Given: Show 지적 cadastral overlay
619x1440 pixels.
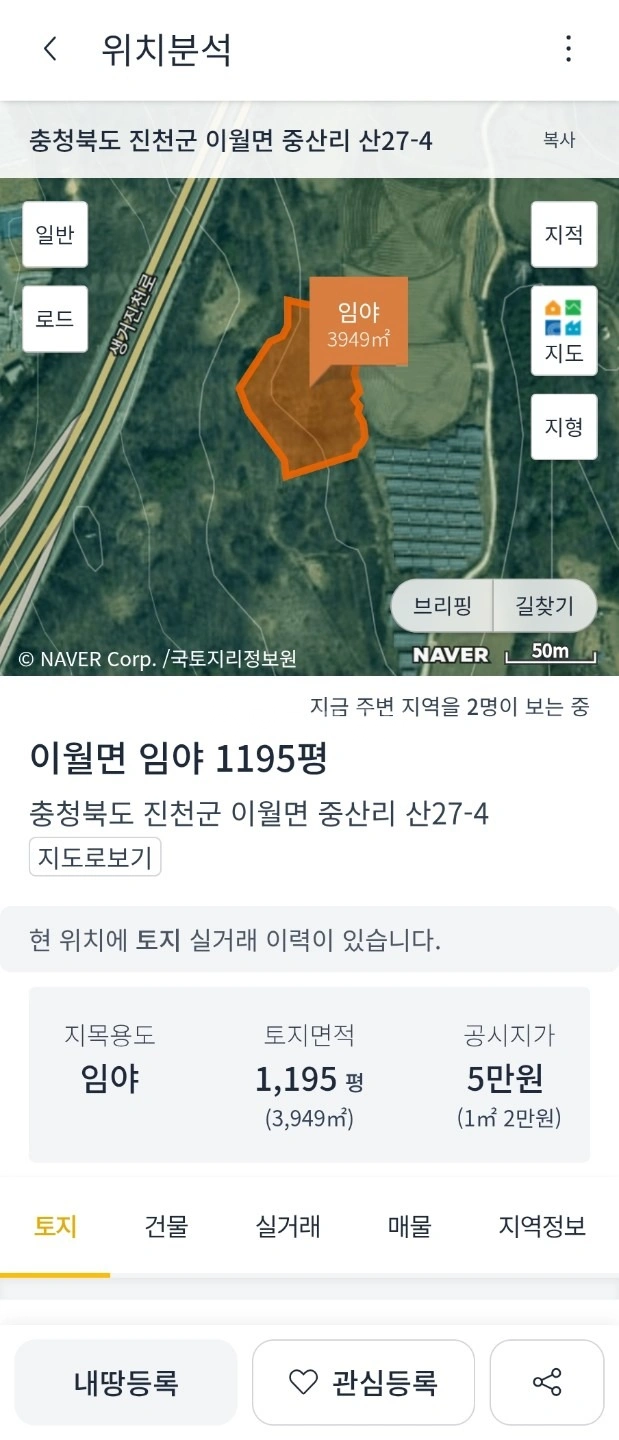Looking at the screenshot, I should (x=564, y=235).
